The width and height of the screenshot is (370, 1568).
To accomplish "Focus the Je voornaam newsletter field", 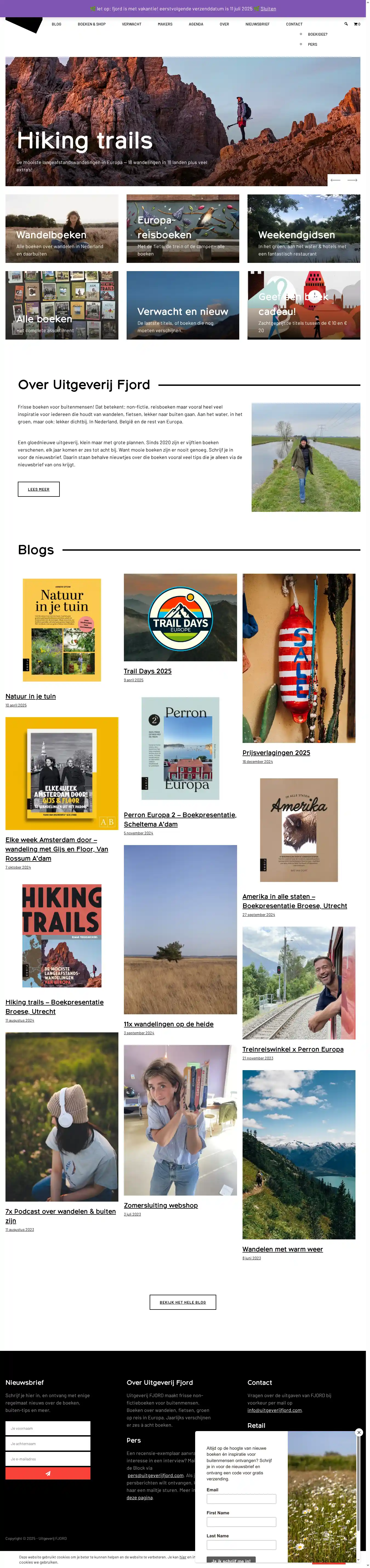I will (48, 1429).
